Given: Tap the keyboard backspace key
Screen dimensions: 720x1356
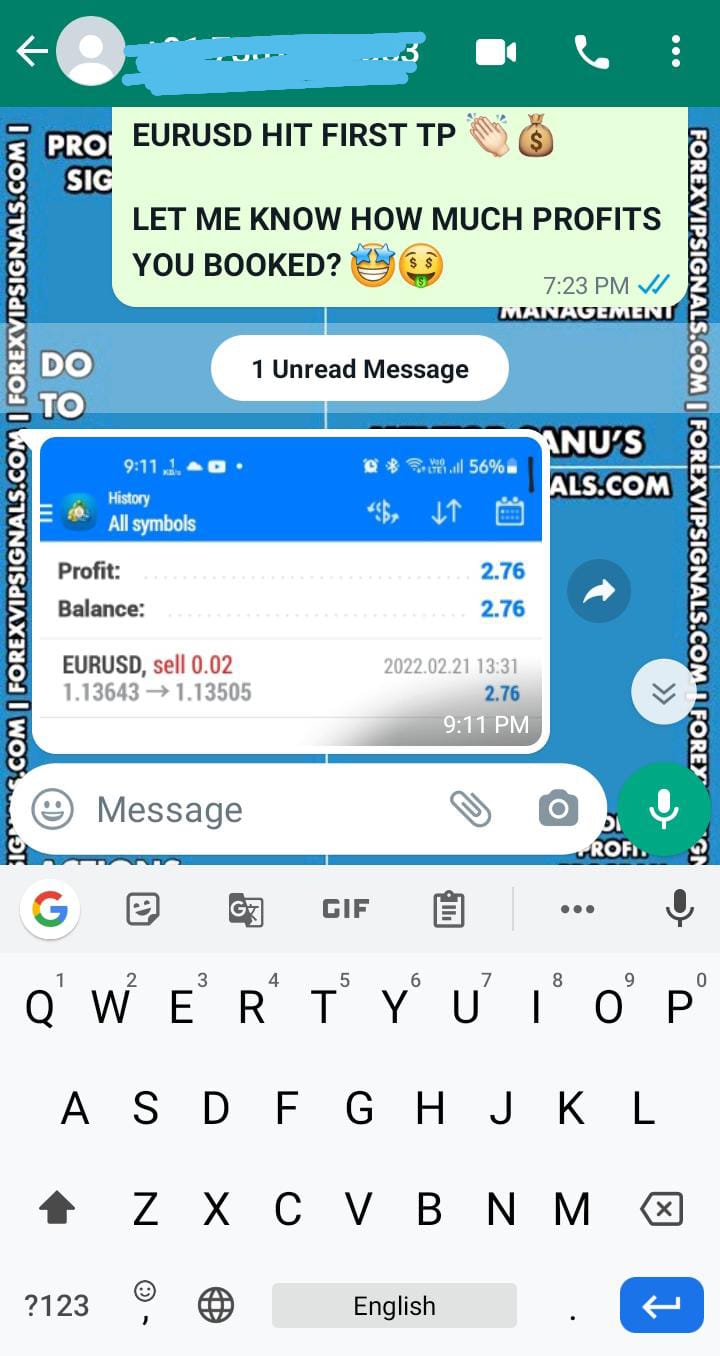Looking at the screenshot, I should (x=661, y=1210).
